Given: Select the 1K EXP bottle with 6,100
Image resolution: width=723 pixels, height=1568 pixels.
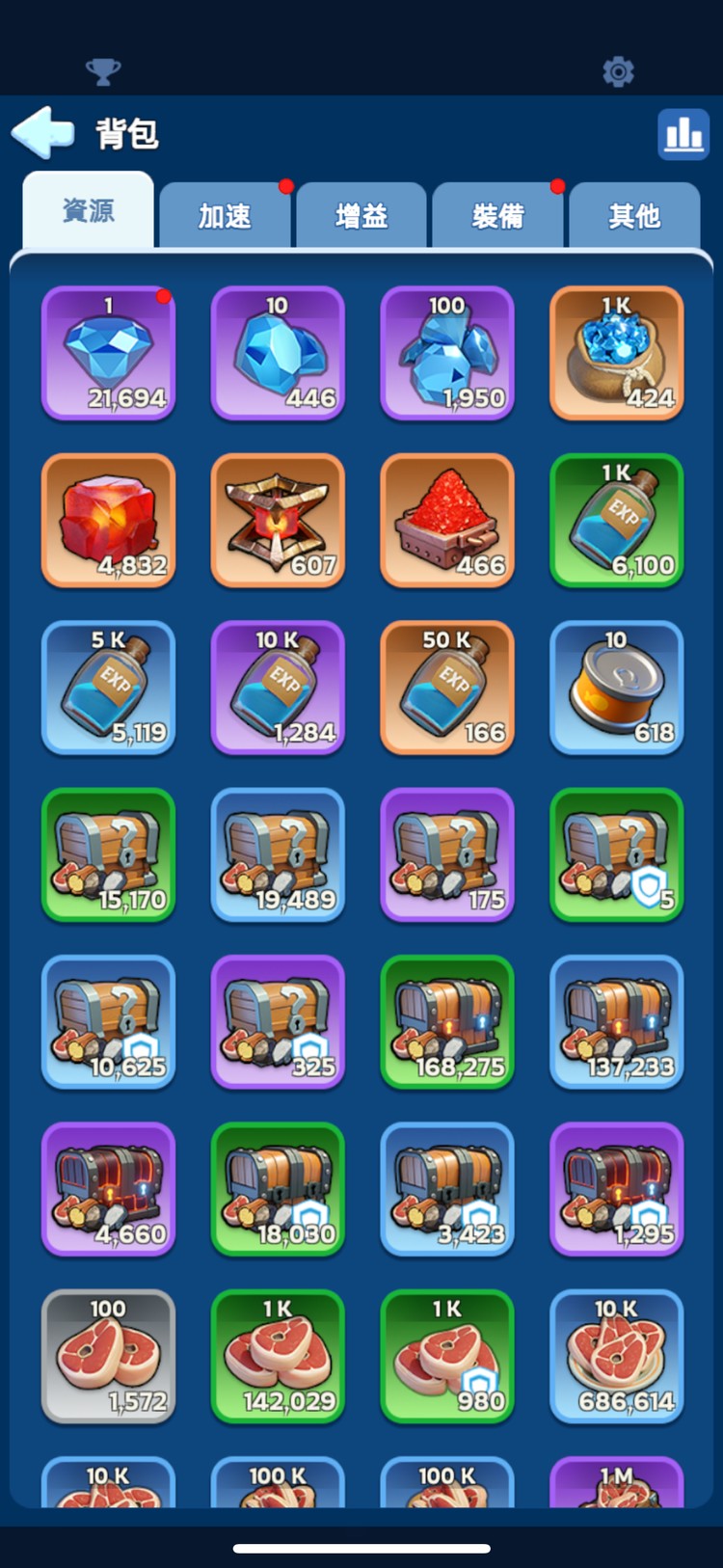Looking at the screenshot, I should (616, 520).
